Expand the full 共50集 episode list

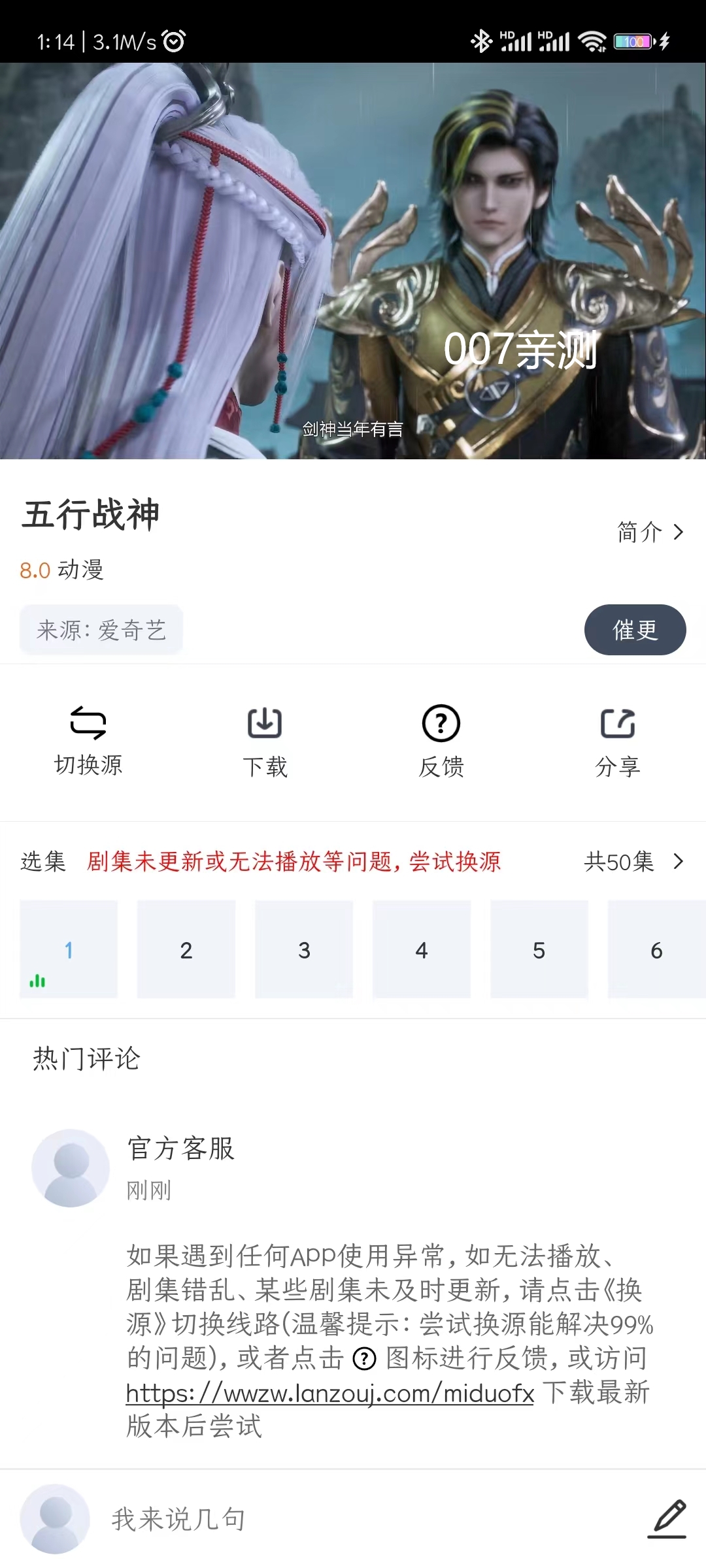coord(633,862)
